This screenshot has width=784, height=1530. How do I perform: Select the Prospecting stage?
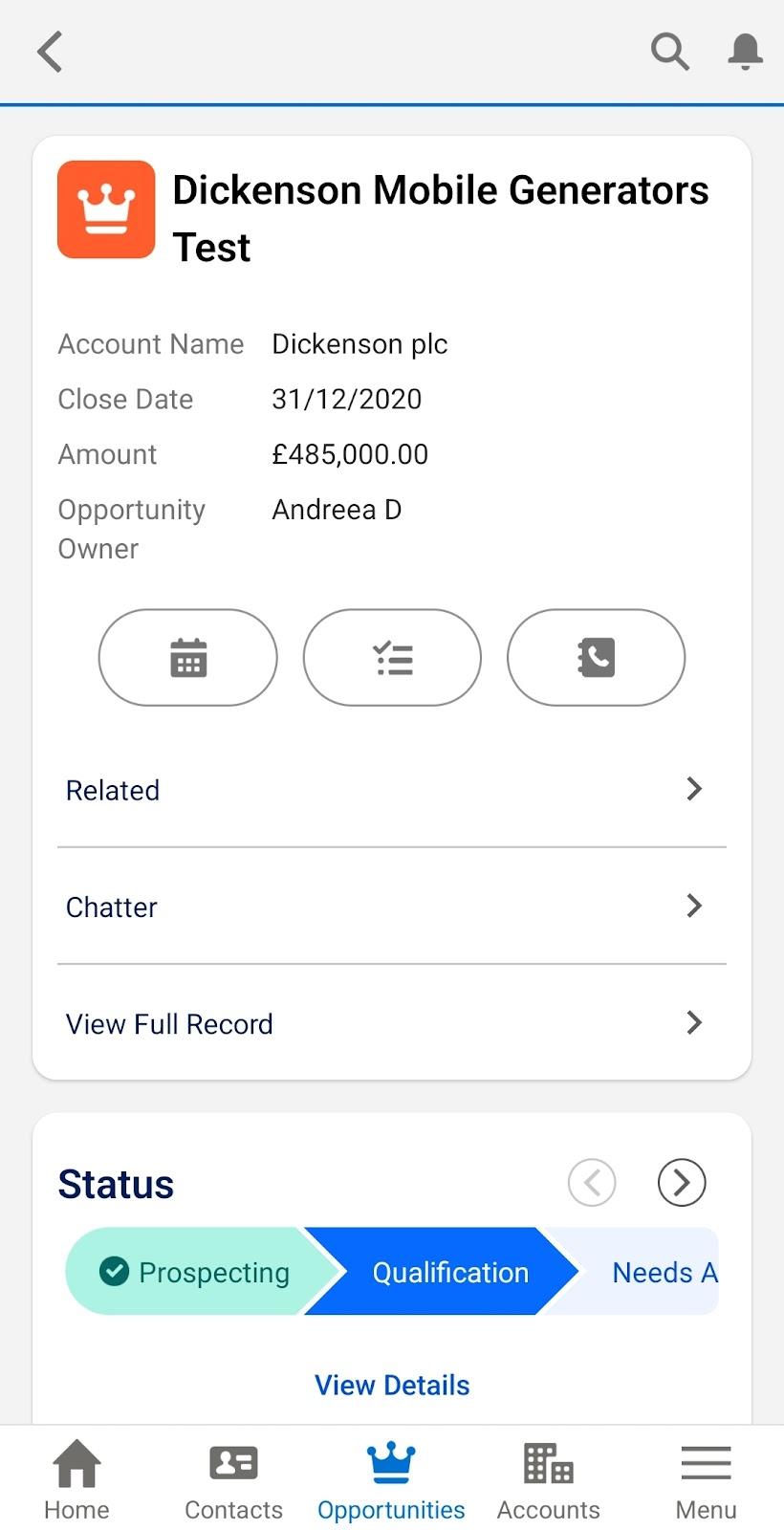195,1272
